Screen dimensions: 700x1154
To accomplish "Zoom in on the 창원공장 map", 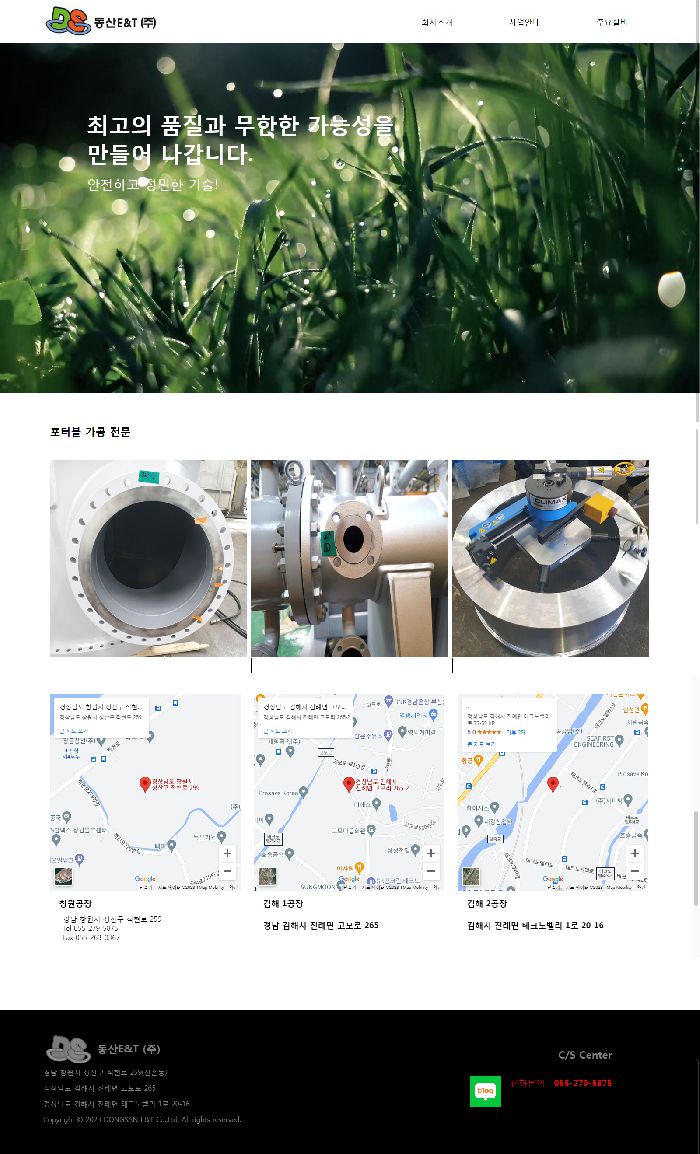I will point(228,854).
